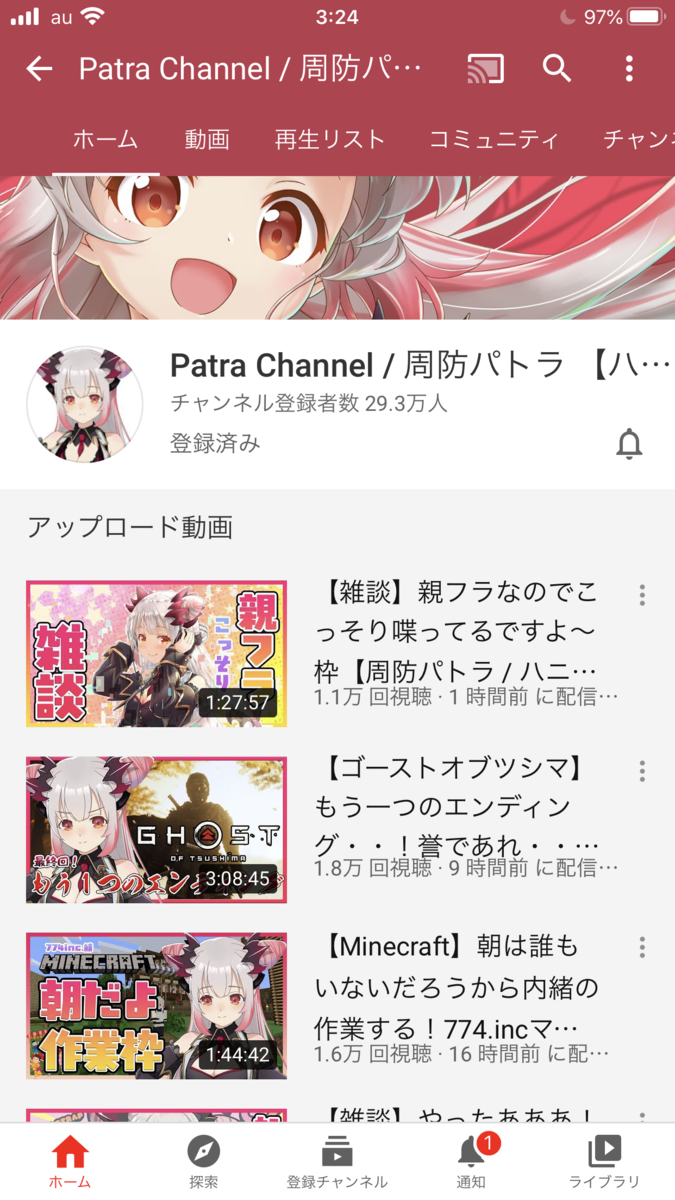
Task: Open the 通知 tab with one alert
Action: (471, 1162)
